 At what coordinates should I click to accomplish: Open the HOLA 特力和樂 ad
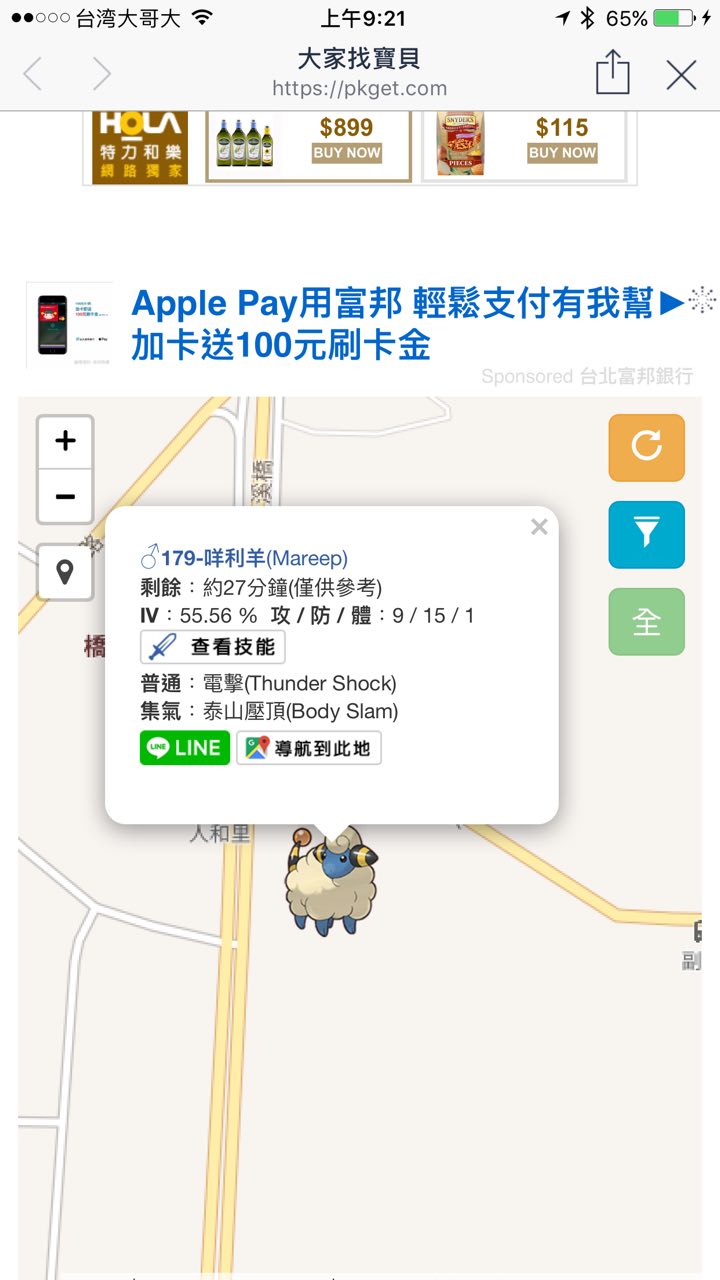coord(140,147)
